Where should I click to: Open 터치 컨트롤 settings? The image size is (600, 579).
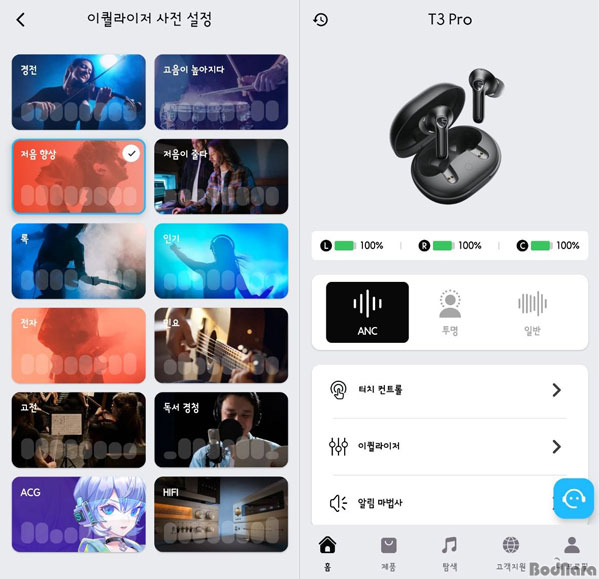pos(449,390)
